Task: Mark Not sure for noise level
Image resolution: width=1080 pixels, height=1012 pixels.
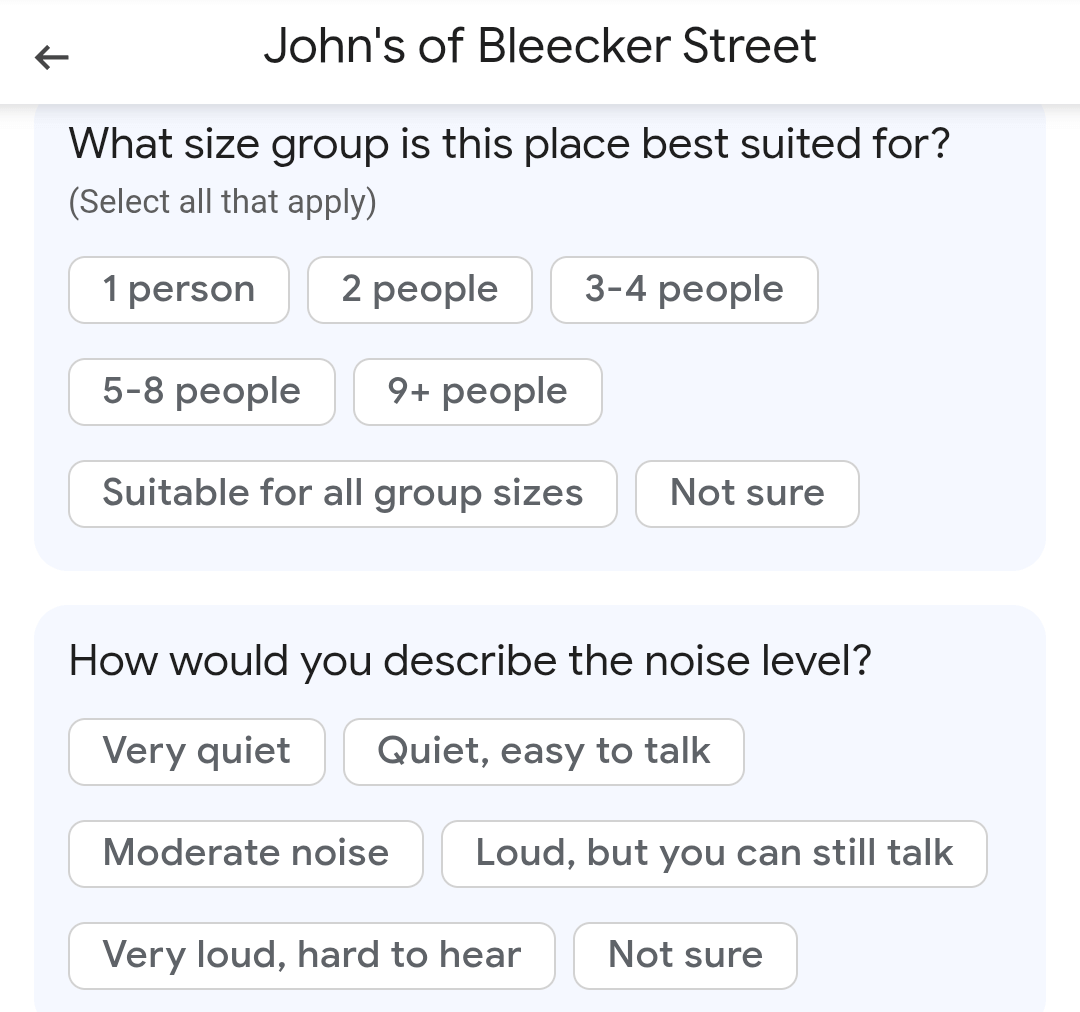Action: 685,956
